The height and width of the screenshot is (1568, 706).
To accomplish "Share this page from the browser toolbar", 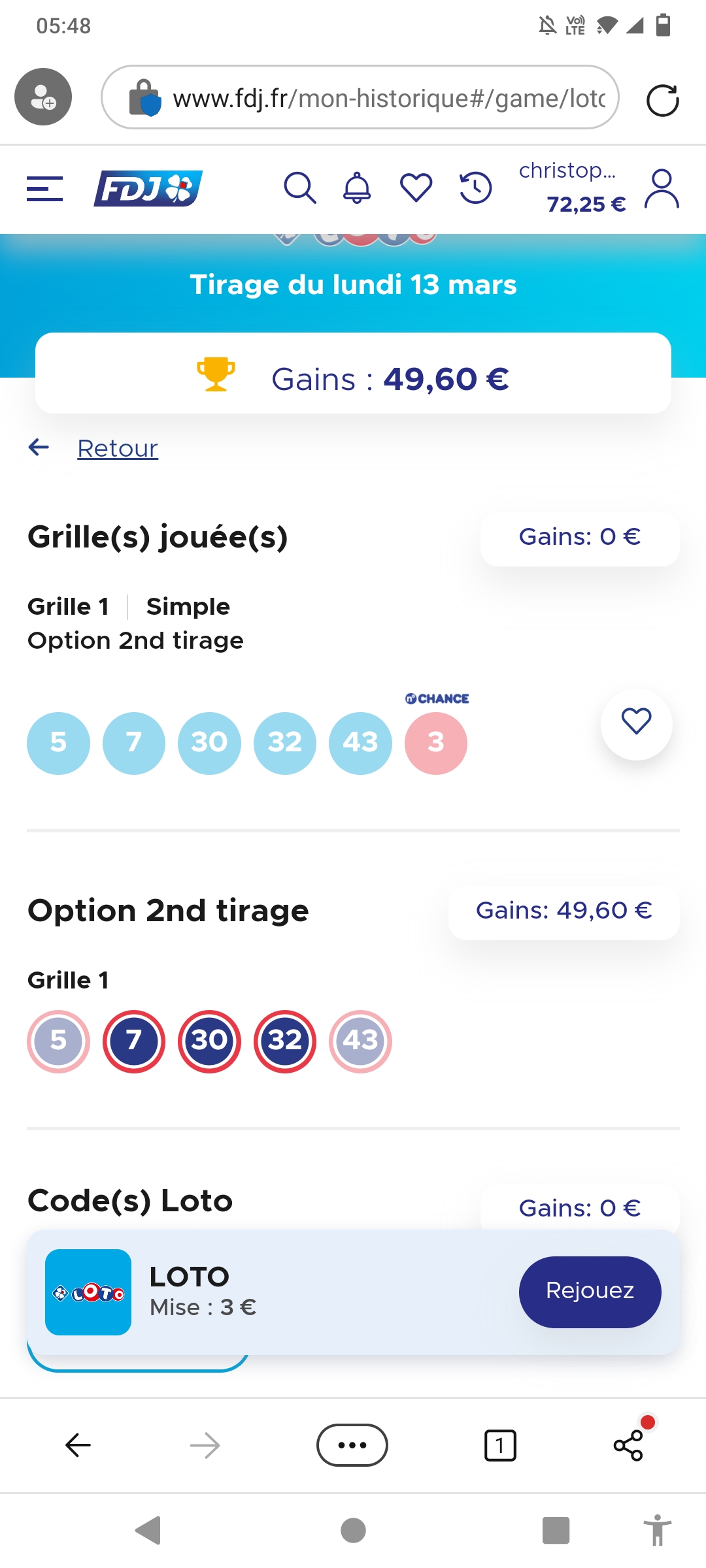I will tap(628, 1445).
